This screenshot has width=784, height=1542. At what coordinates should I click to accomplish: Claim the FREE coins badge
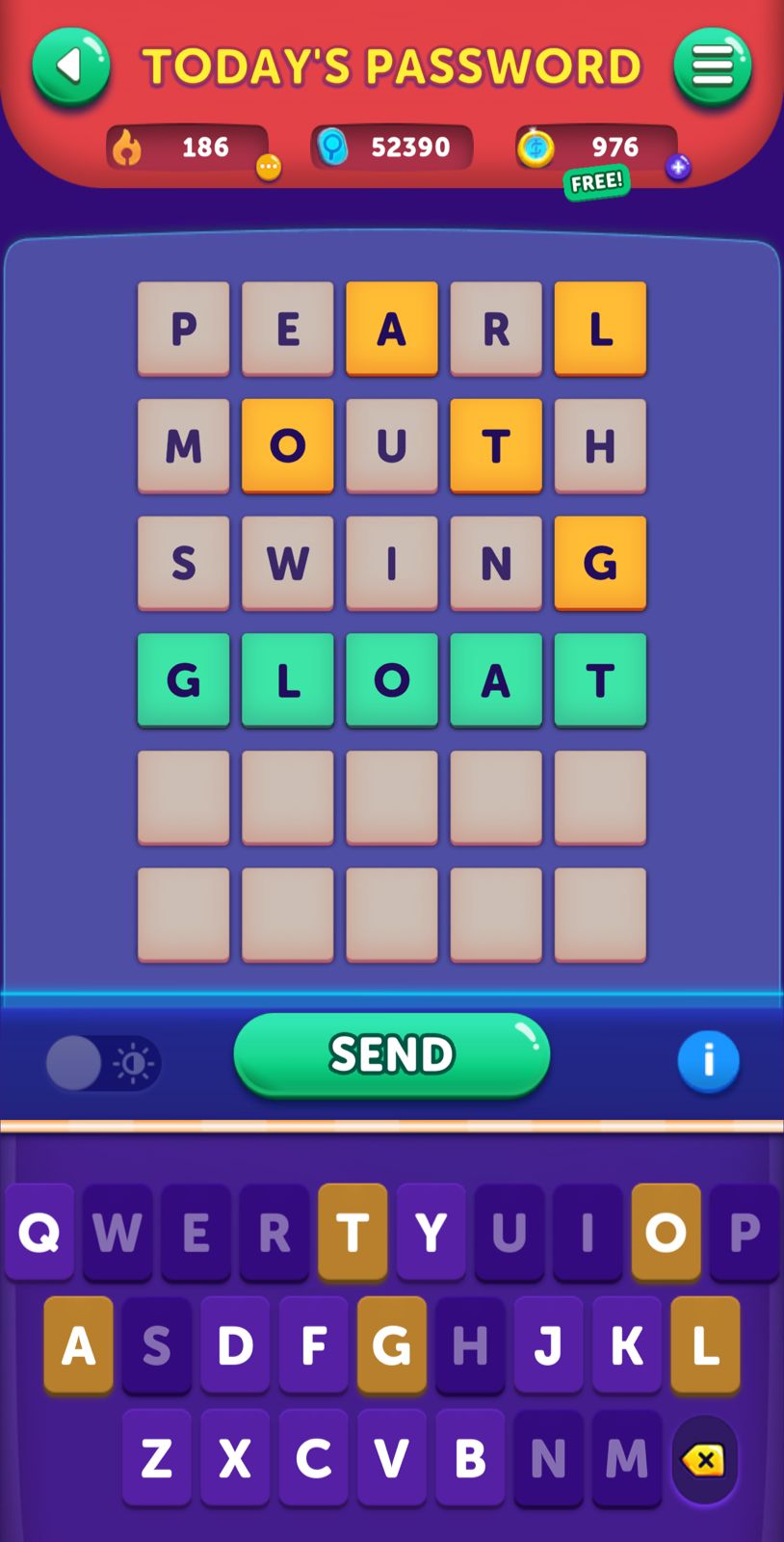click(x=596, y=181)
